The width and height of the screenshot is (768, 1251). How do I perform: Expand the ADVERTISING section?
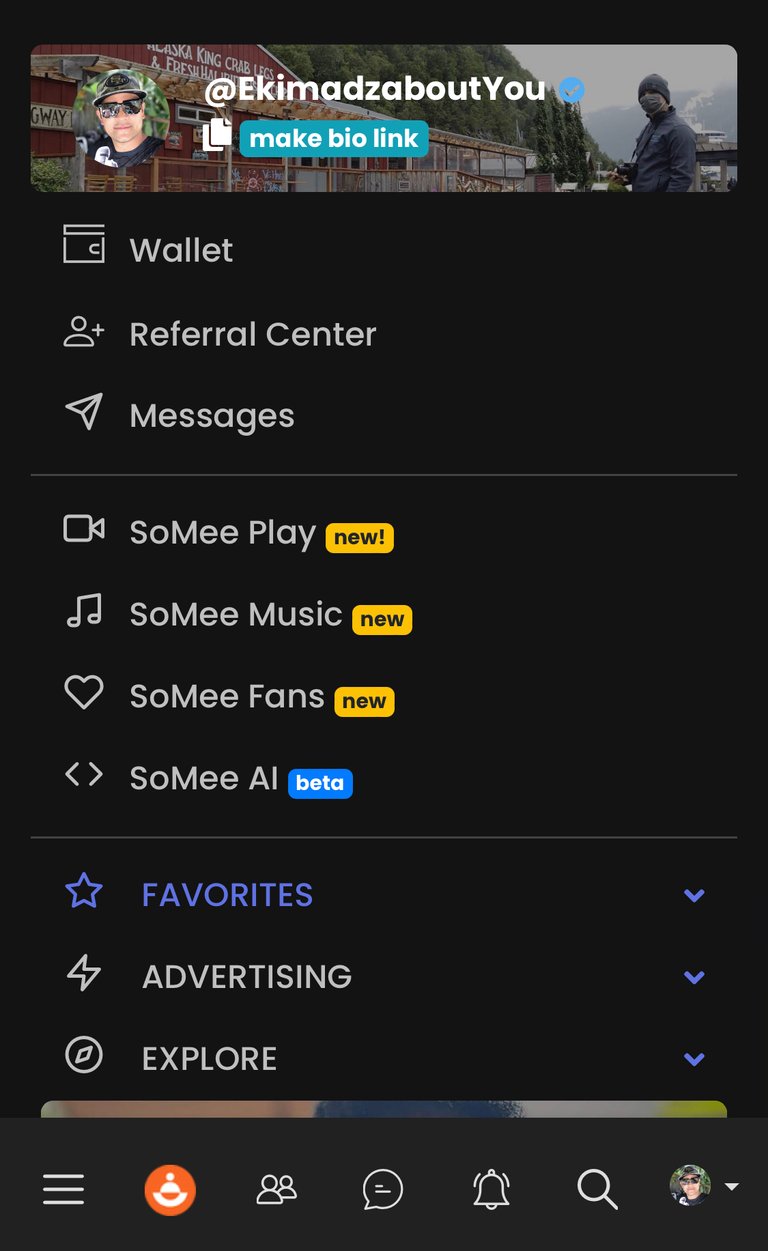click(384, 976)
